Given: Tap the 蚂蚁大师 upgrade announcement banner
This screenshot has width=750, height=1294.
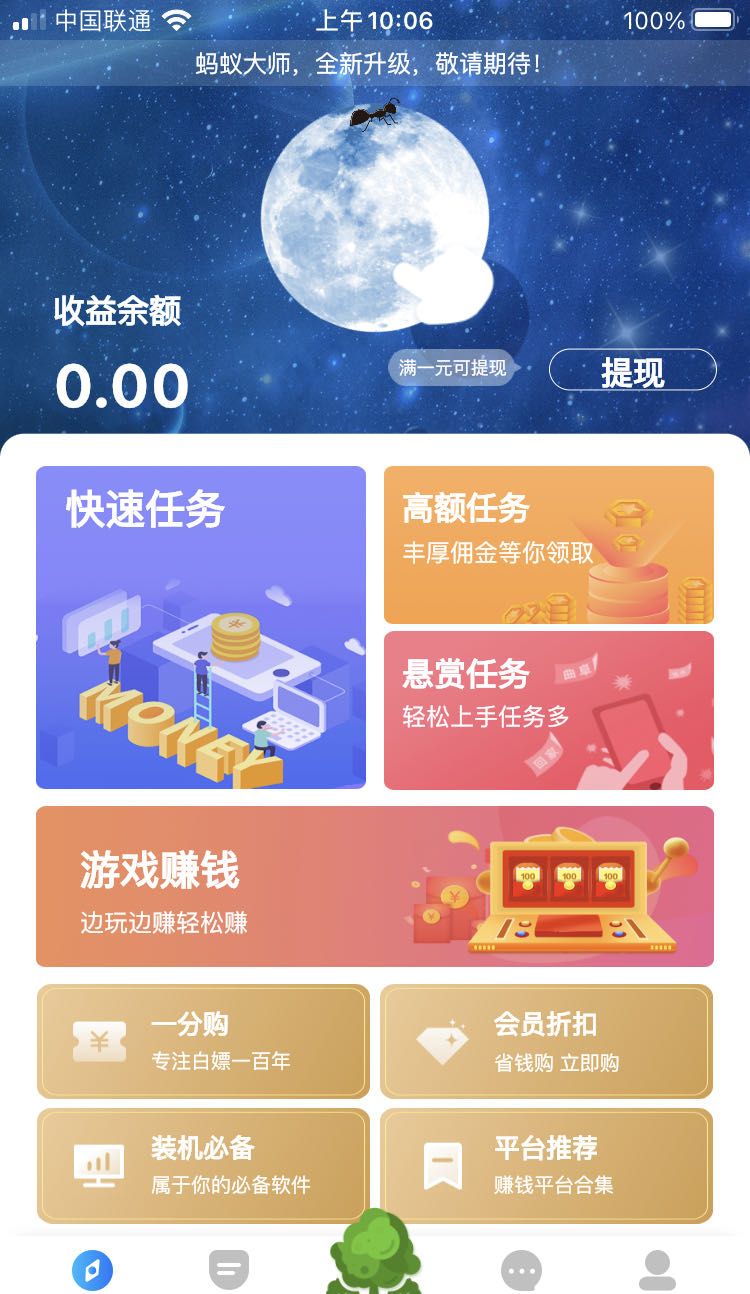Looking at the screenshot, I should [375, 62].
